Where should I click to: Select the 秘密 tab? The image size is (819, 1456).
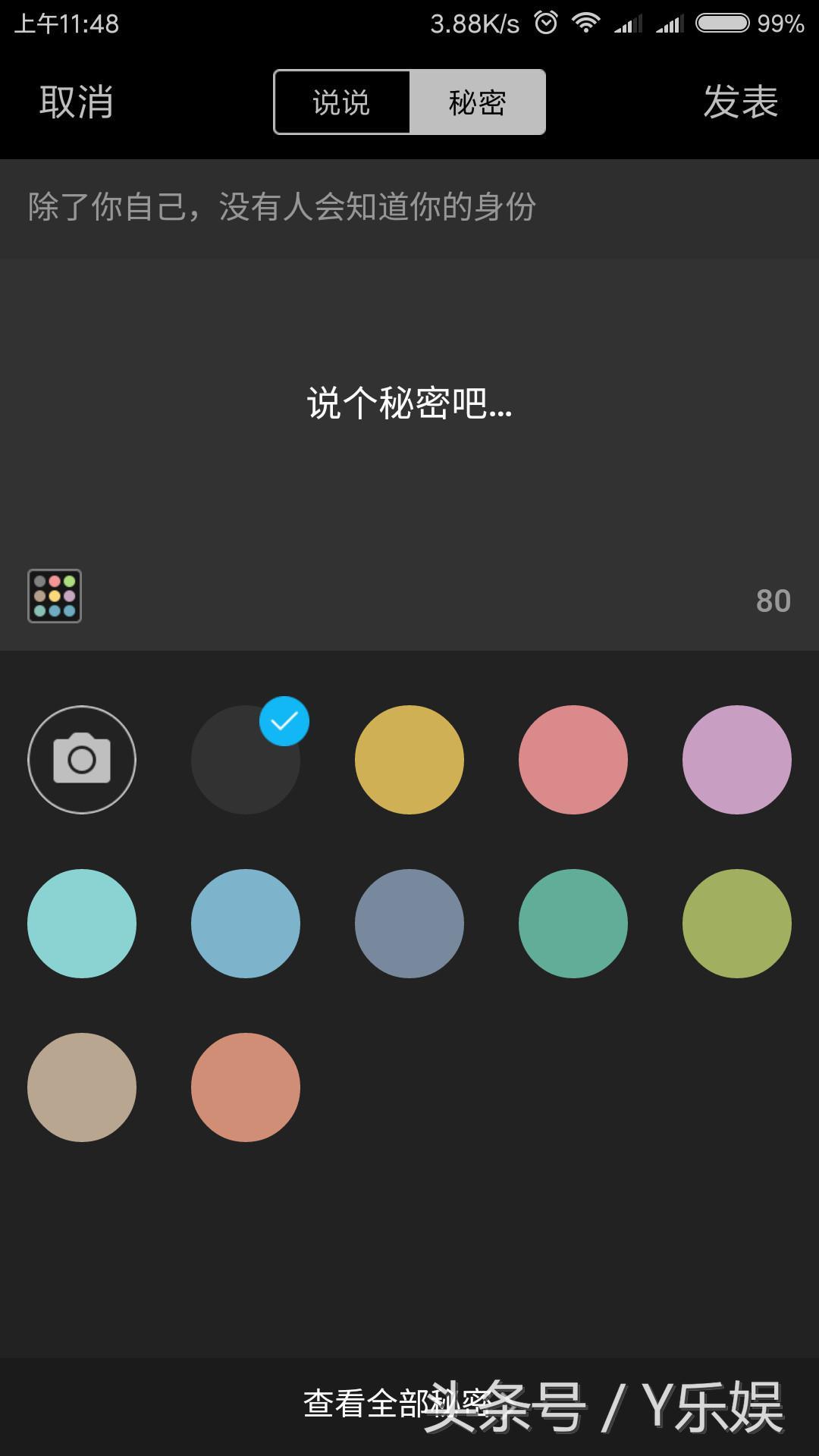[x=477, y=102]
